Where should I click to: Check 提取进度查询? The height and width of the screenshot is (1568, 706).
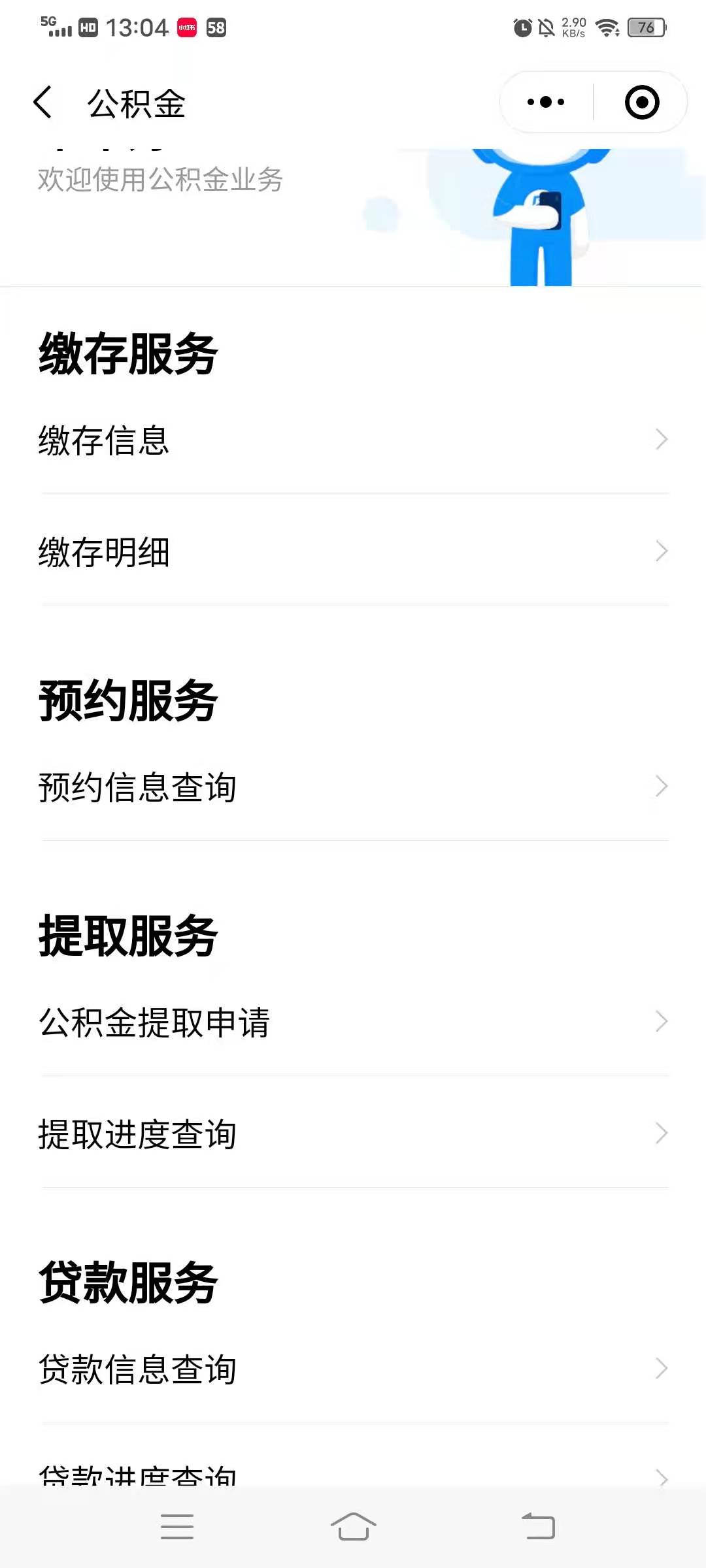(353, 1134)
